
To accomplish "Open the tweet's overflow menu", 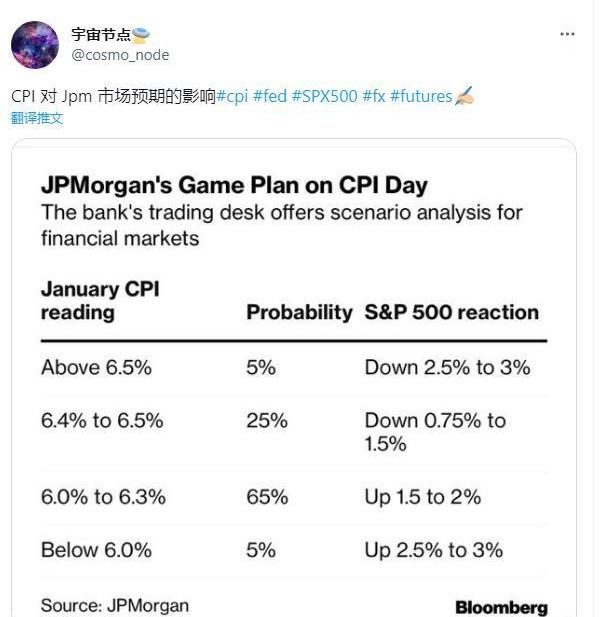I will pos(567,34).
